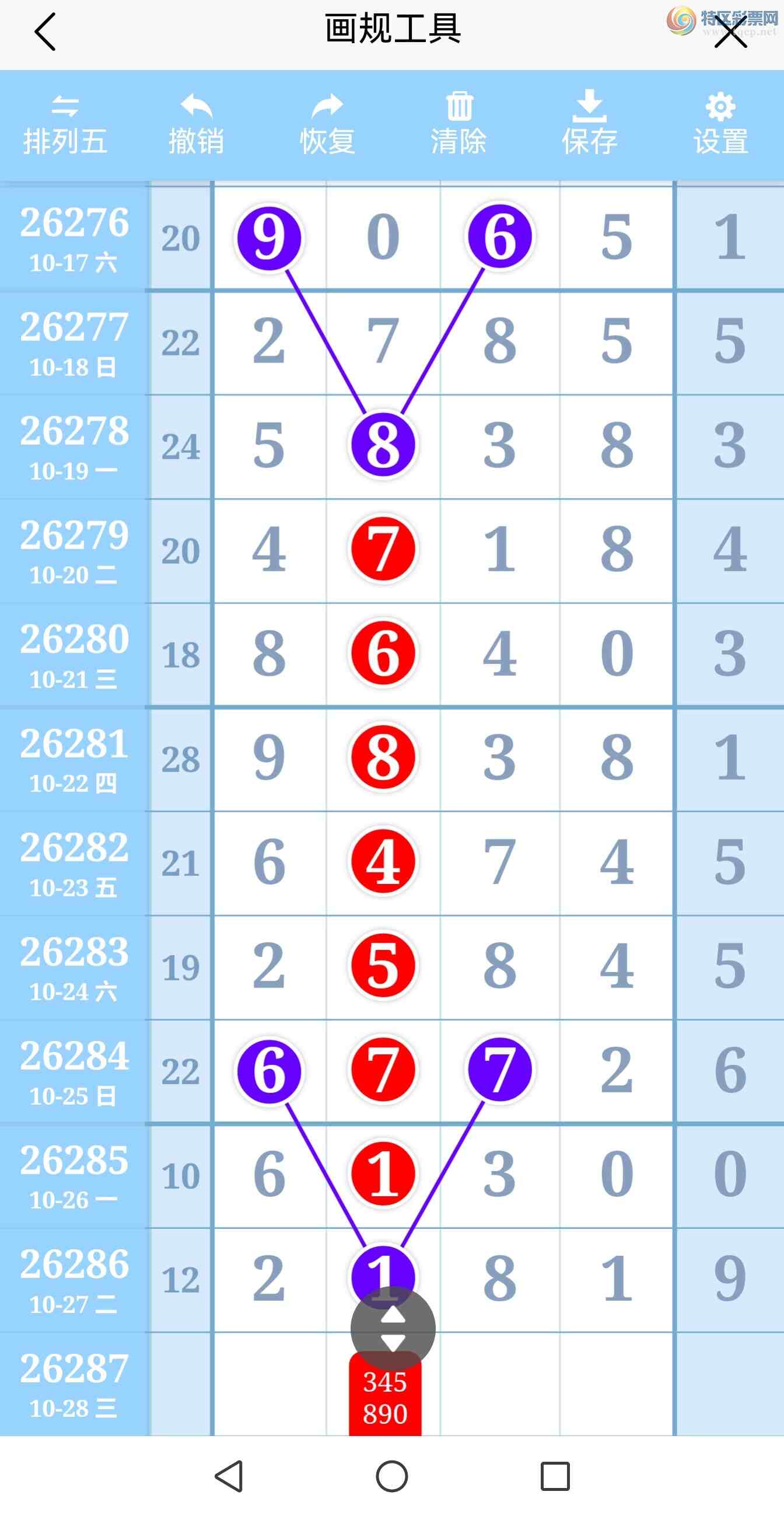The width and height of the screenshot is (784, 1516).
Task: Select the purple 6 in row 26284
Action: (x=269, y=1071)
